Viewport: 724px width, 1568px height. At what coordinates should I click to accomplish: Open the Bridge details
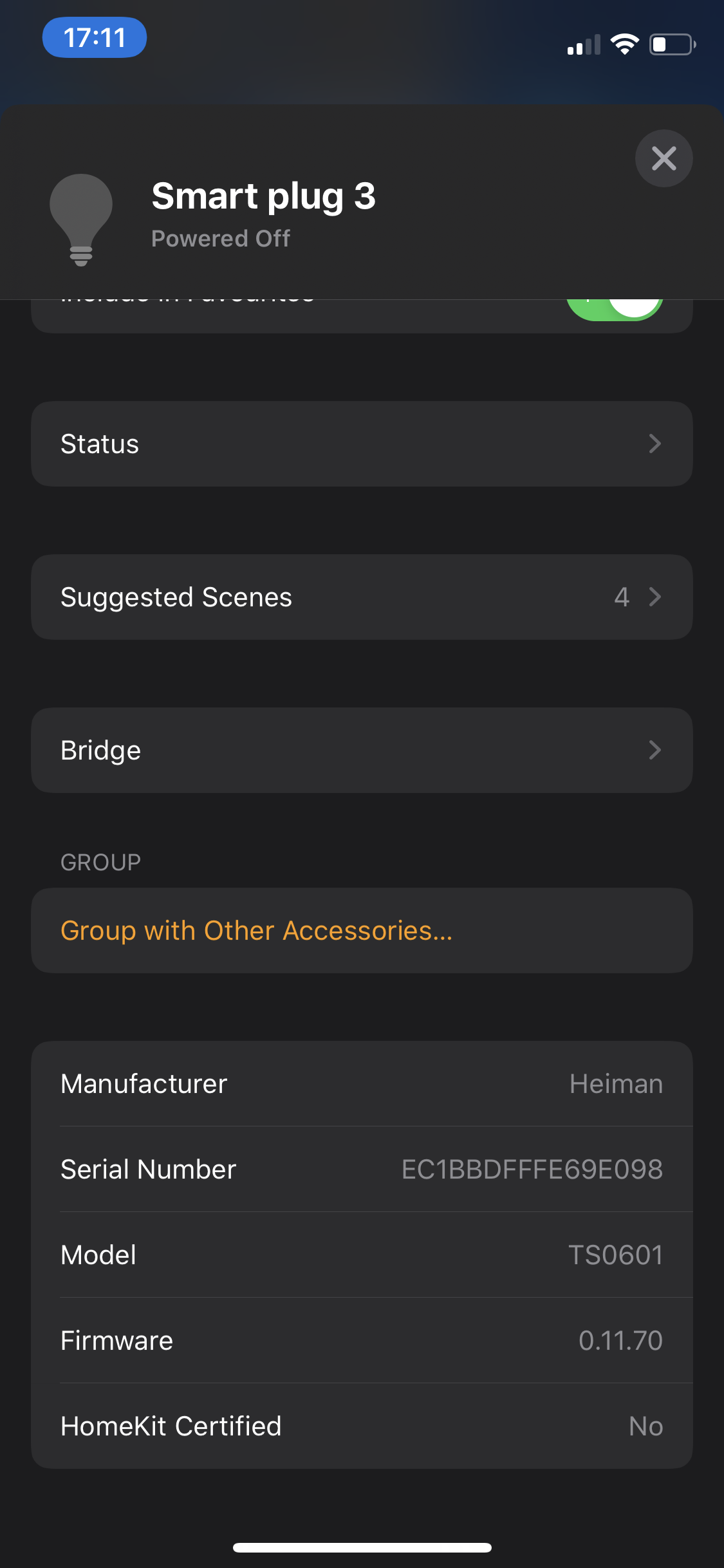pyautogui.click(x=362, y=750)
